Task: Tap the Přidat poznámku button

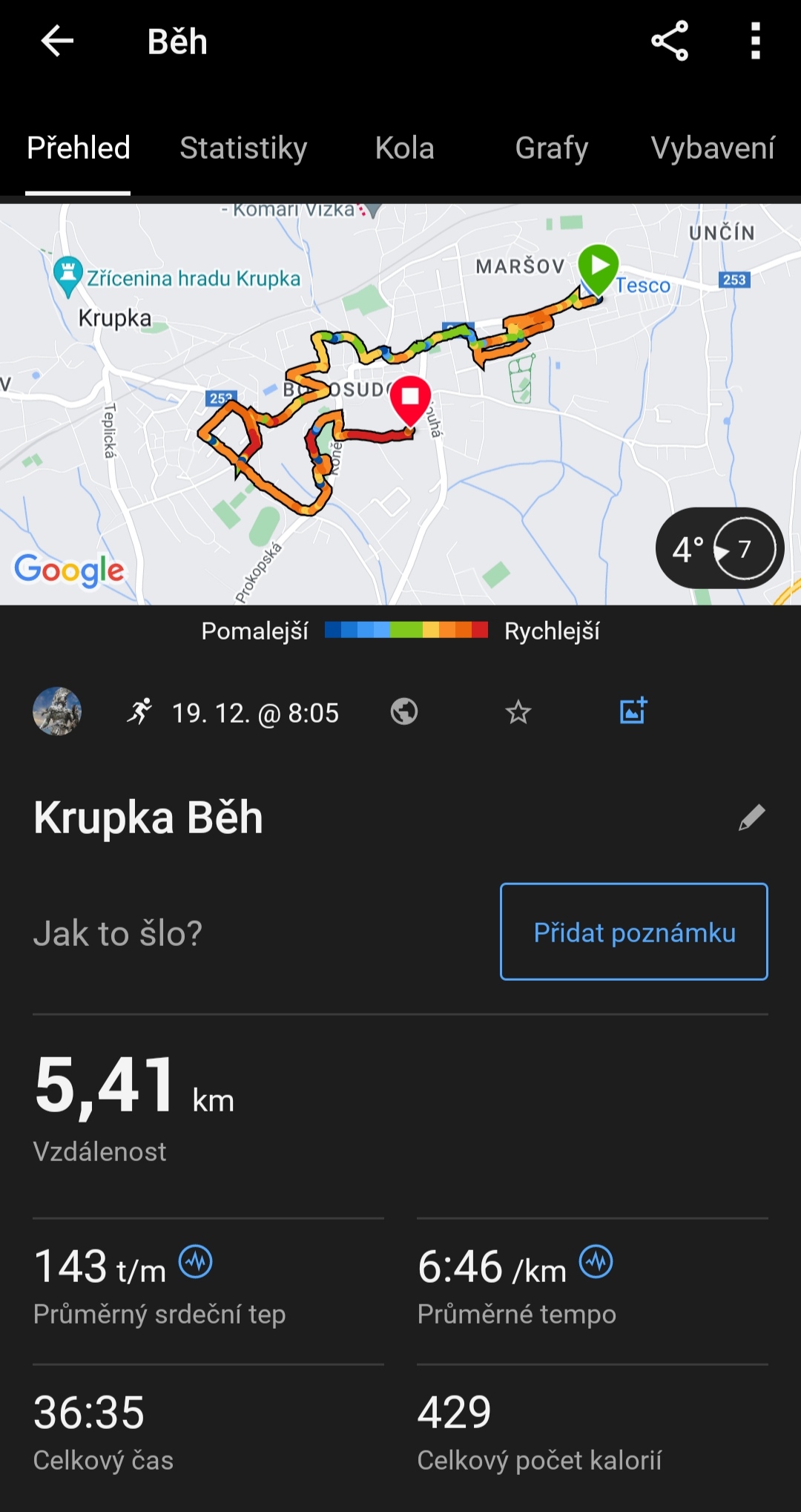Action: [634, 932]
